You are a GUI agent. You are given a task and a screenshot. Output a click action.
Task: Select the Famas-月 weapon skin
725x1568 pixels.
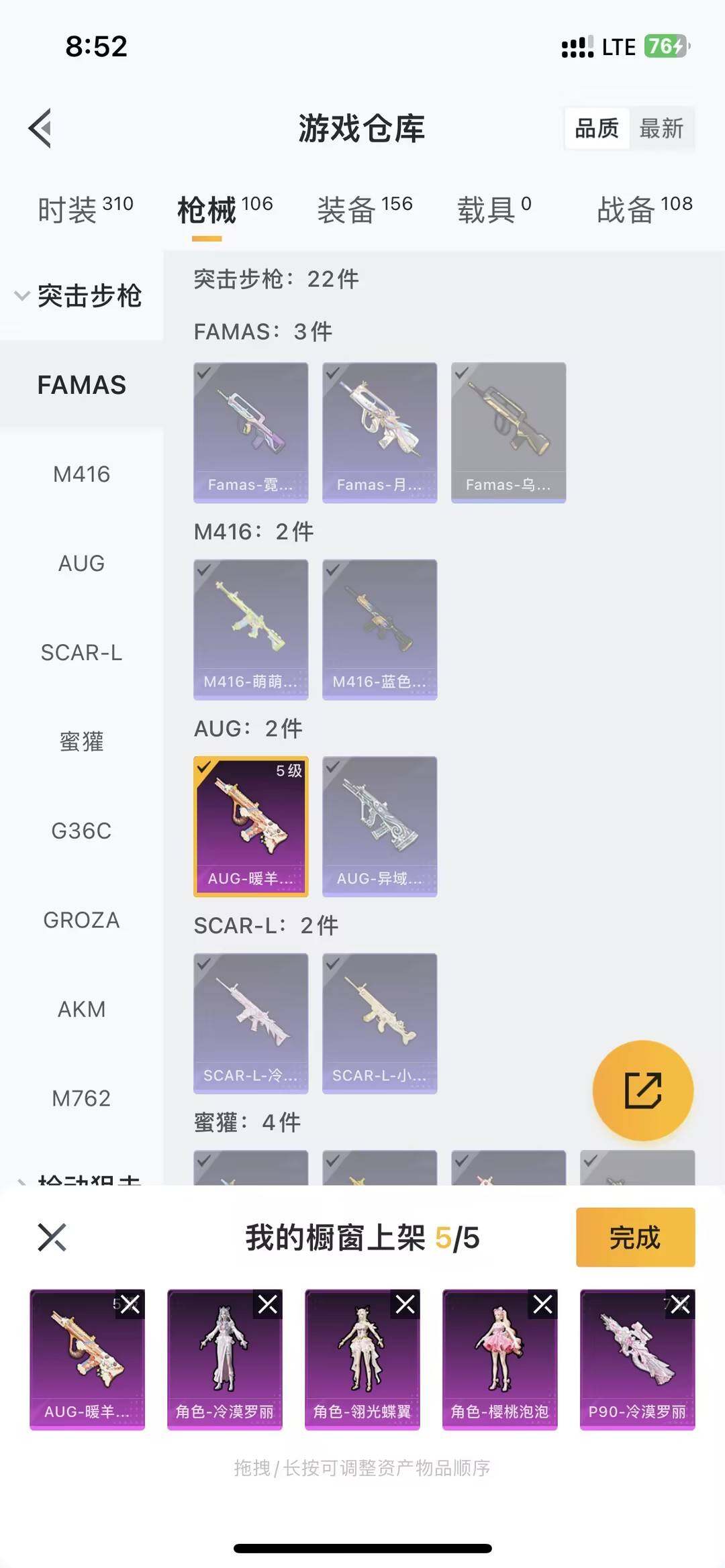[379, 432]
